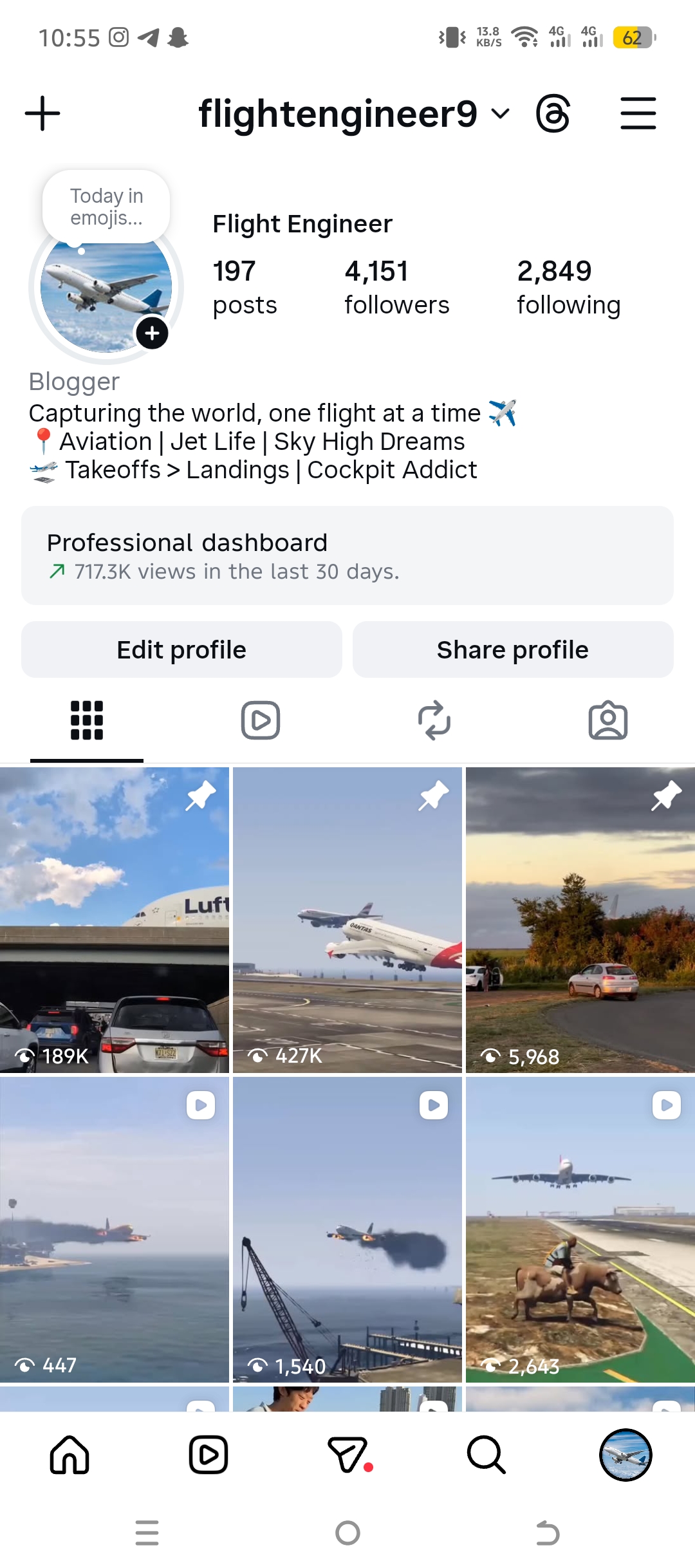Open Edit profile
This screenshot has width=695, height=1568.
coord(181,649)
